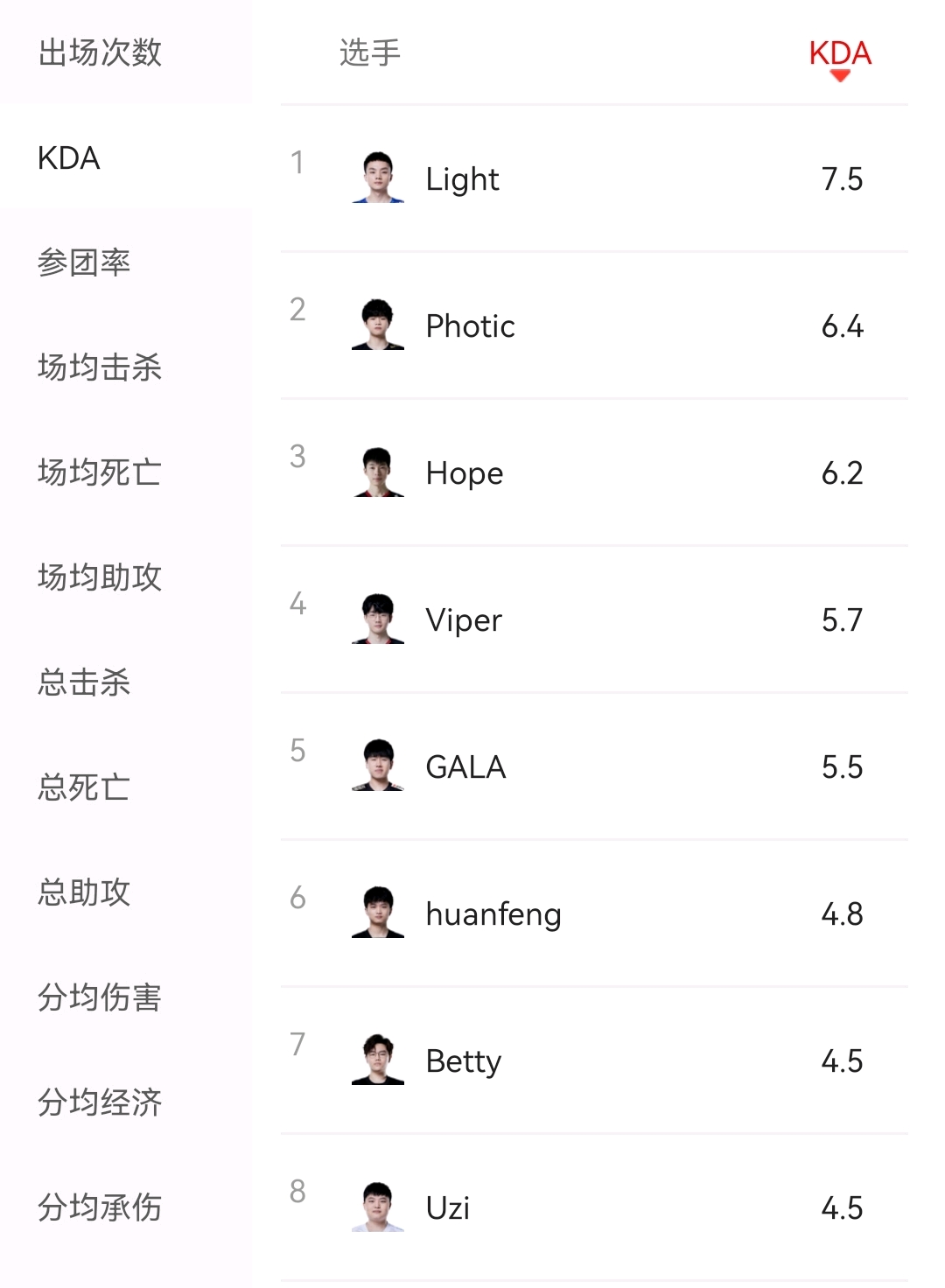This screenshot has width=945, height=1288.
Task: Open the 分均伤害 ranking
Action: (100, 997)
